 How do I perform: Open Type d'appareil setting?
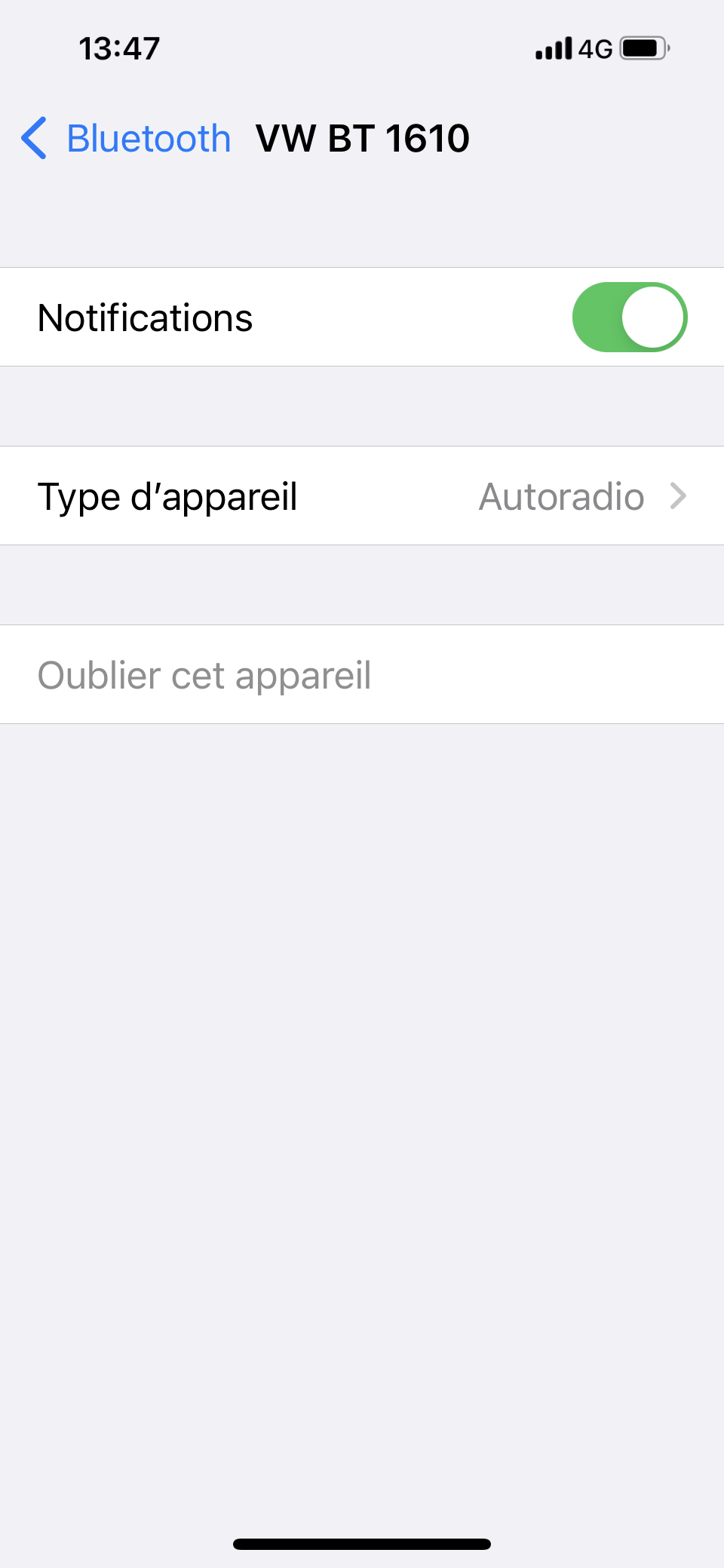point(362,496)
